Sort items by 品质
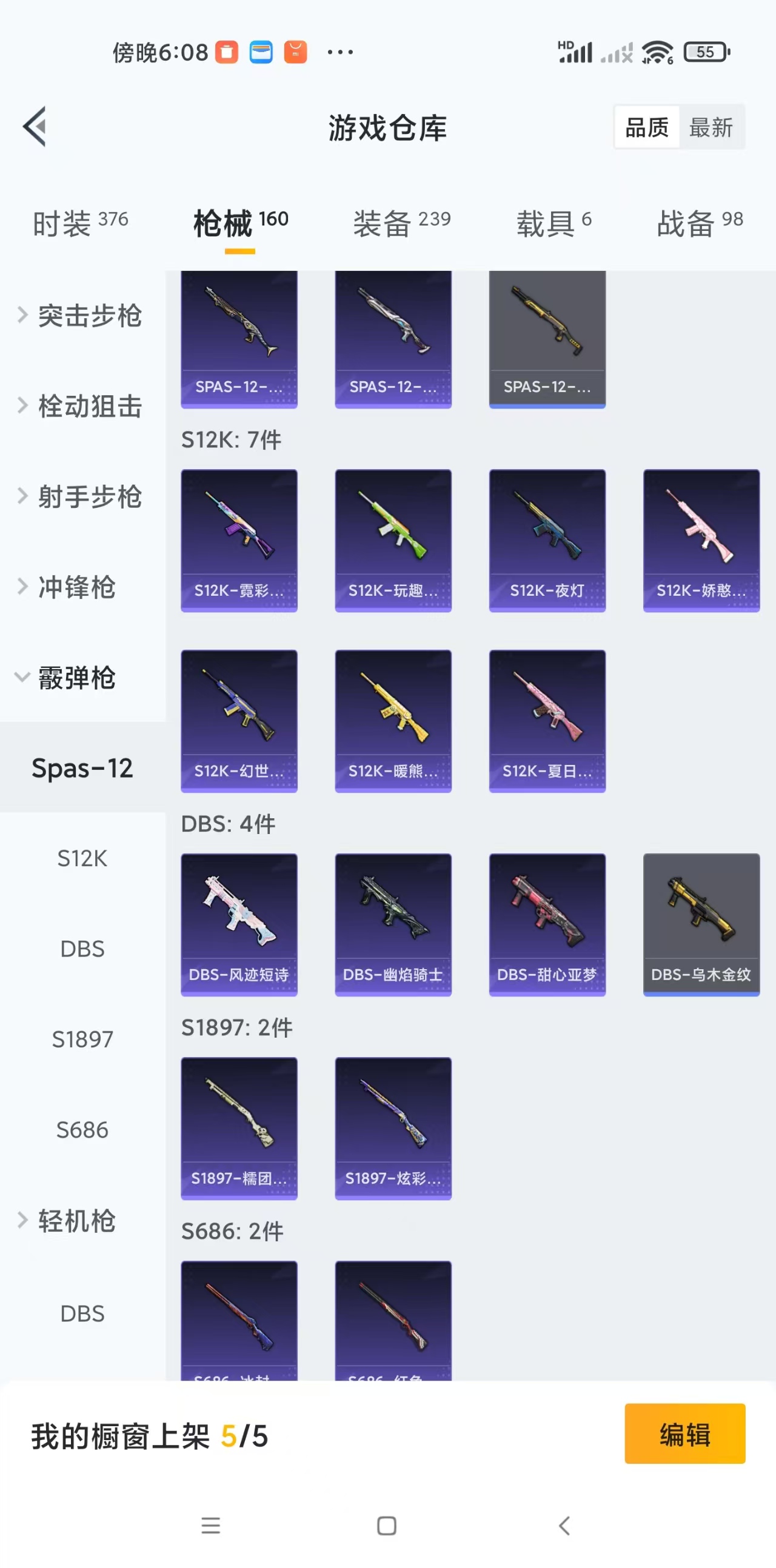The height and width of the screenshot is (1568, 776). [647, 128]
